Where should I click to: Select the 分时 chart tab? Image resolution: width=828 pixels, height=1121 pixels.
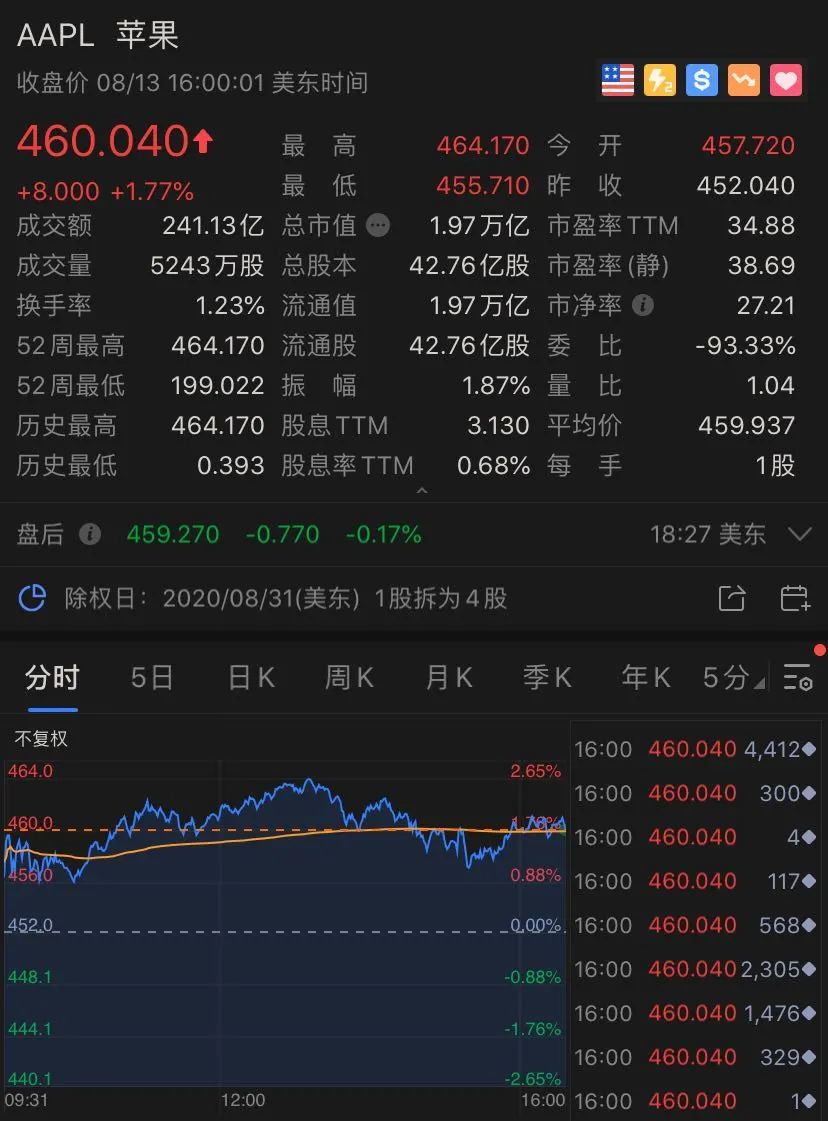52,677
